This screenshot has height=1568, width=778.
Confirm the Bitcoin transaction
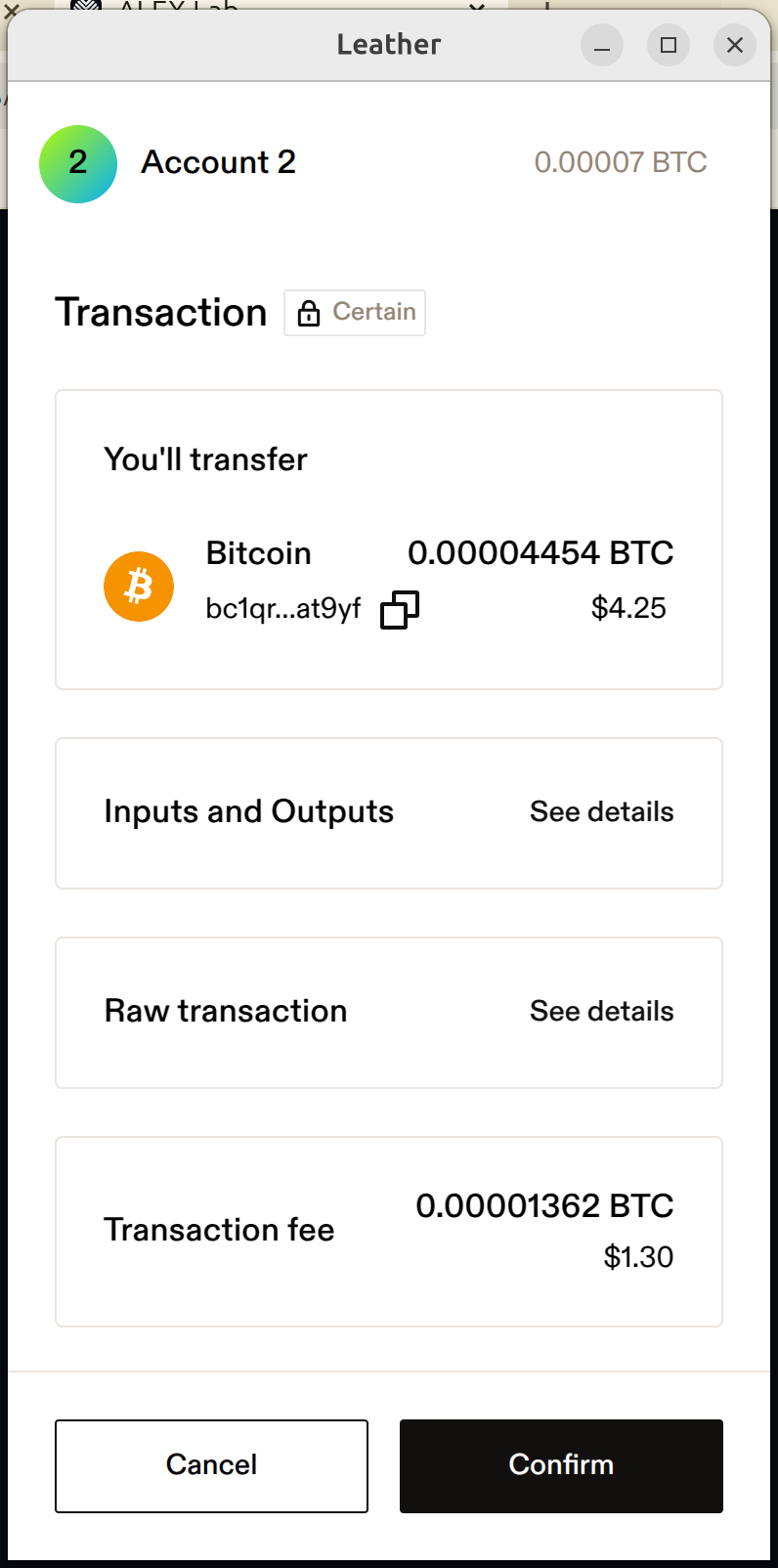coord(561,1465)
